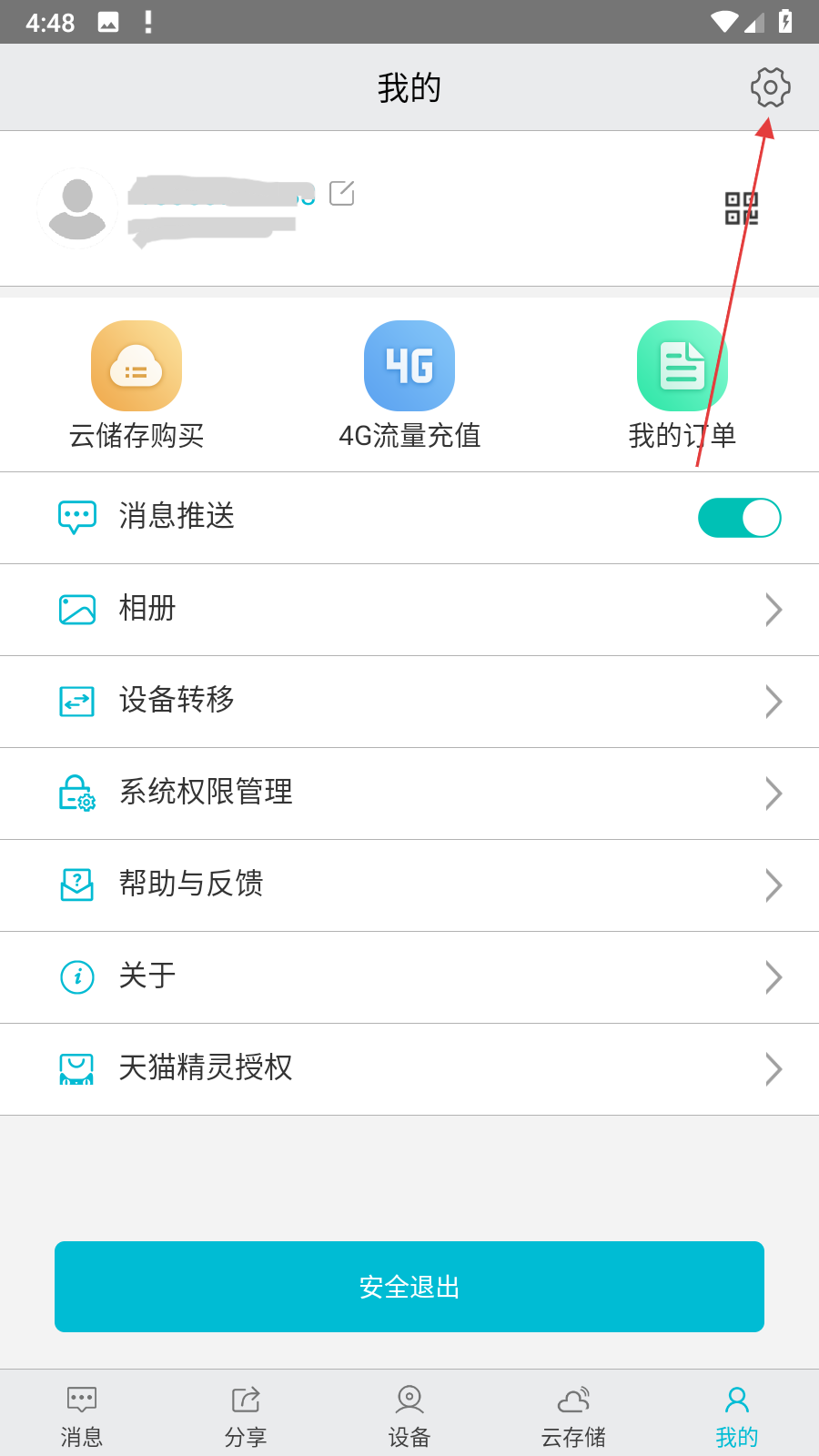Open 天猫精灵授权 authorization
Screen dimensions: 819x1456
(x=409, y=1069)
